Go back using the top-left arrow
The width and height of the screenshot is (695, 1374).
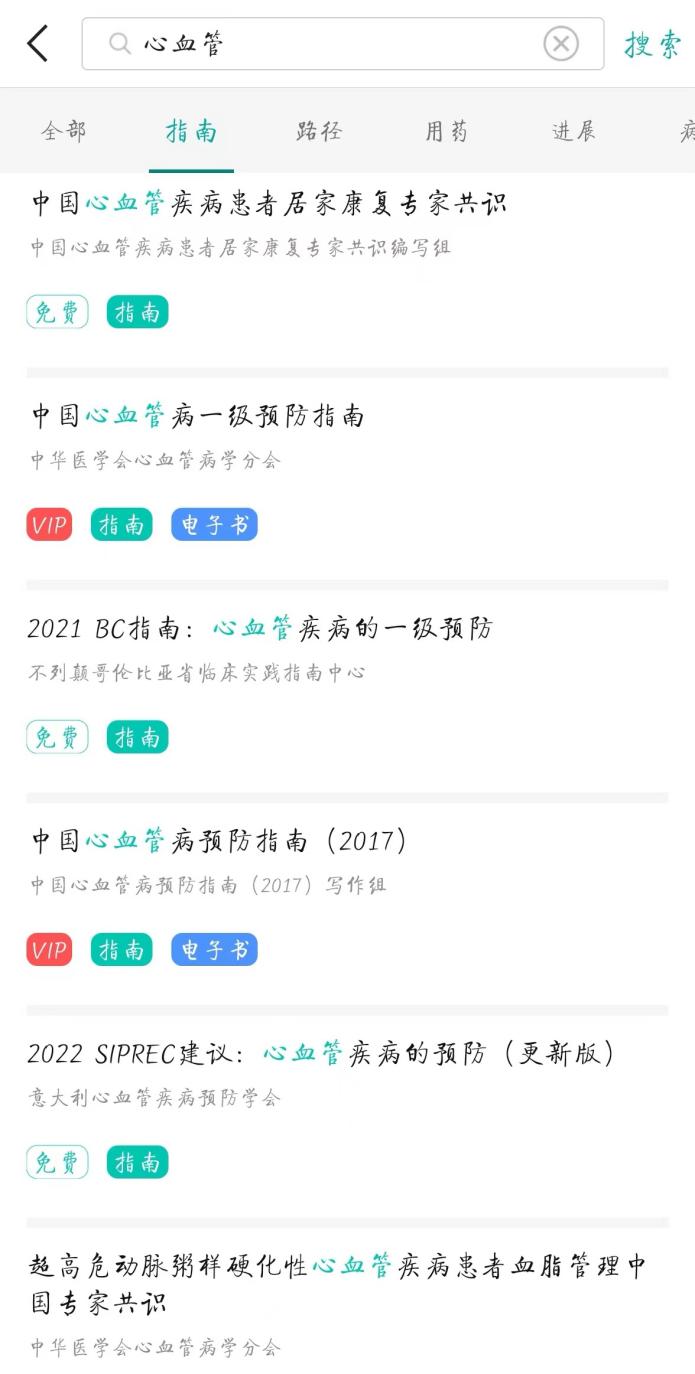(x=38, y=44)
